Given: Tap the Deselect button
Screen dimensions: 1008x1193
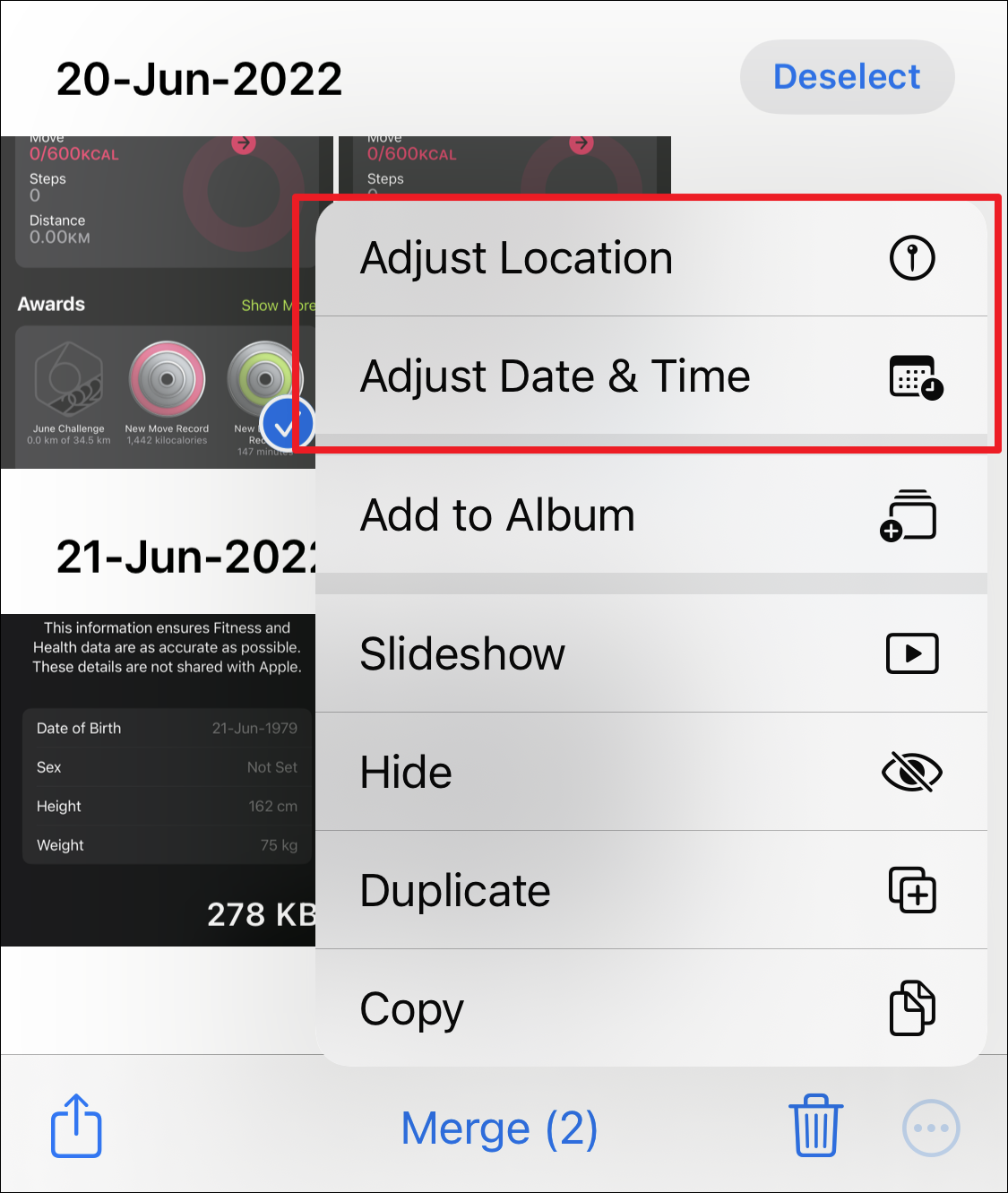Looking at the screenshot, I should [847, 77].
